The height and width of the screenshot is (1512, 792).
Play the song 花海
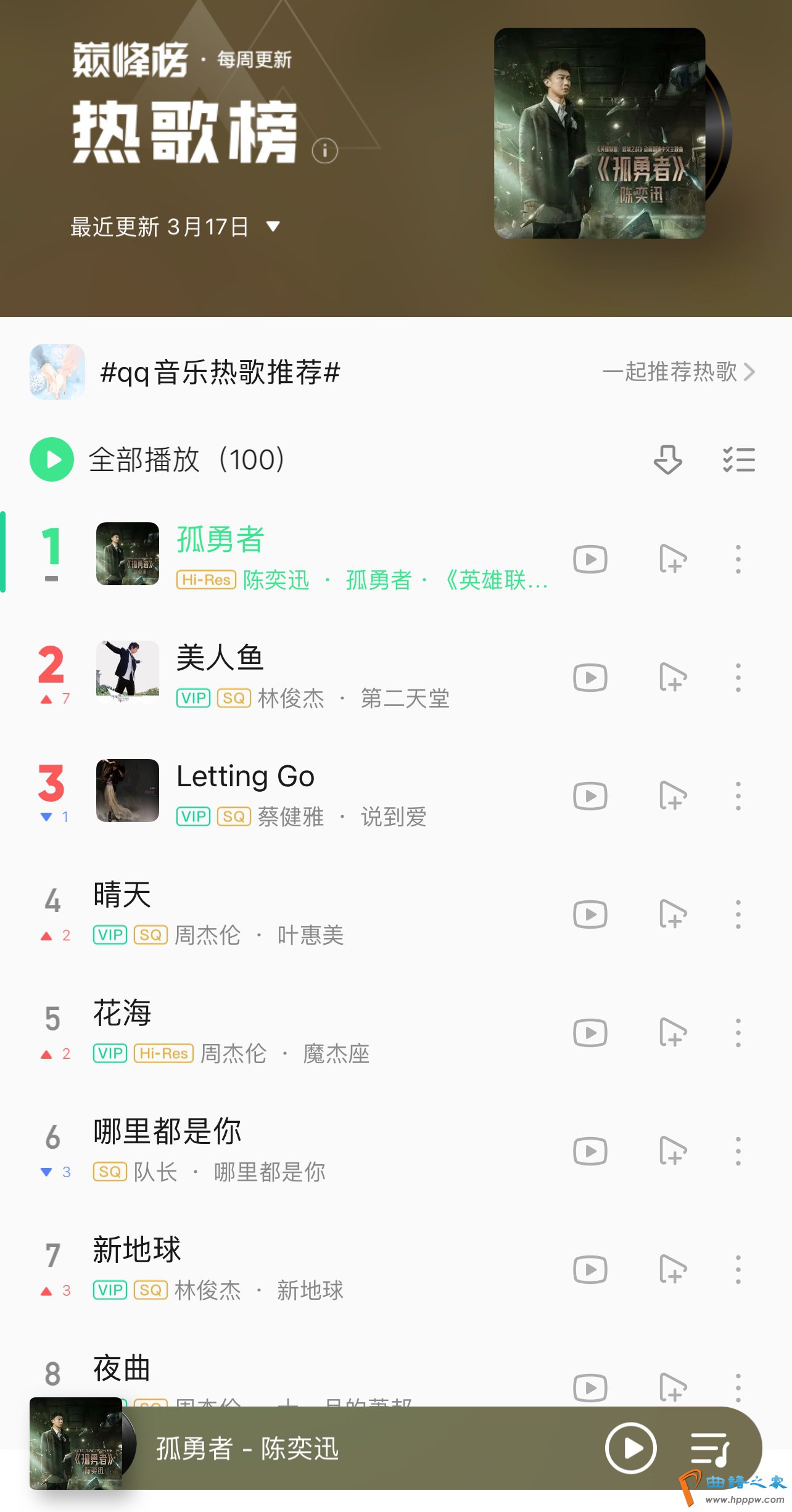coord(122,1013)
